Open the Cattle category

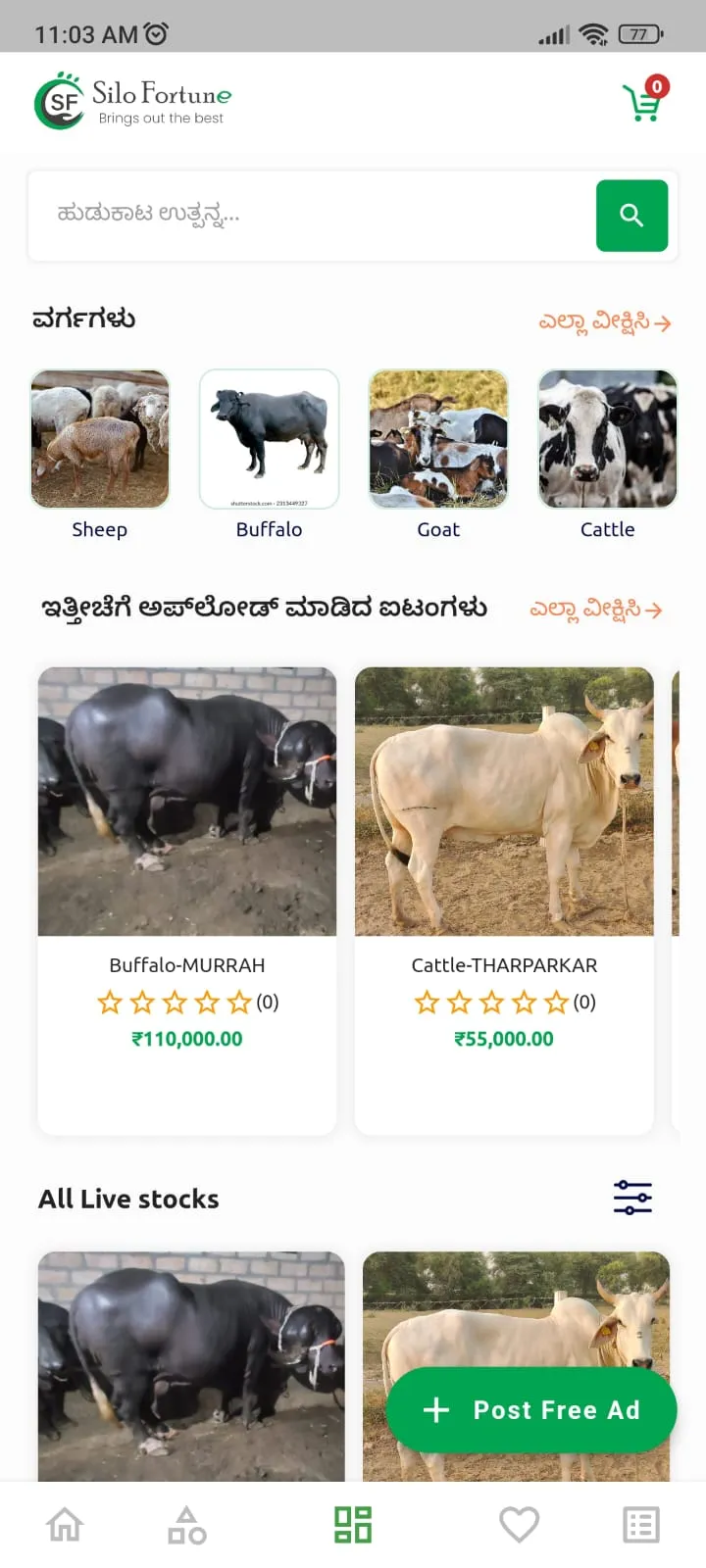pos(607,440)
